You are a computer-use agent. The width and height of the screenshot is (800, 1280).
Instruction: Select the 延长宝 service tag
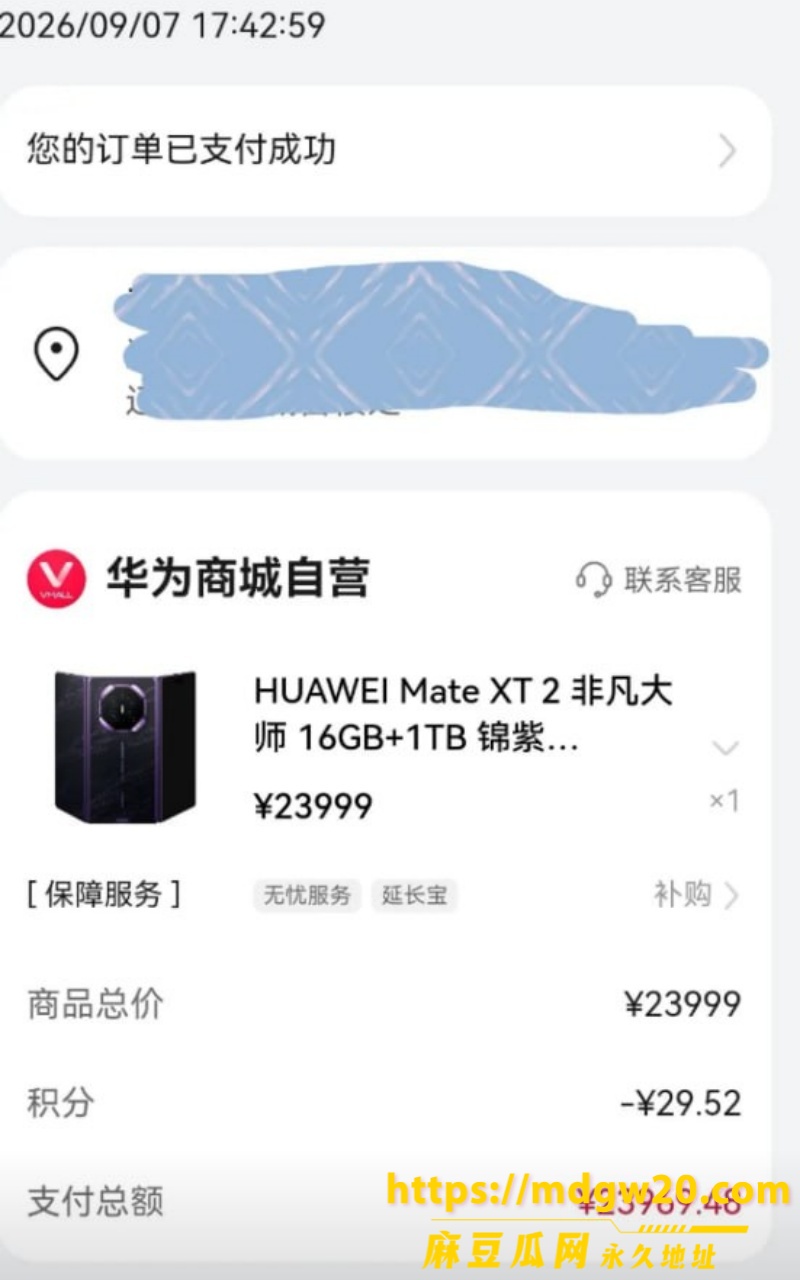(x=414, y=895)
